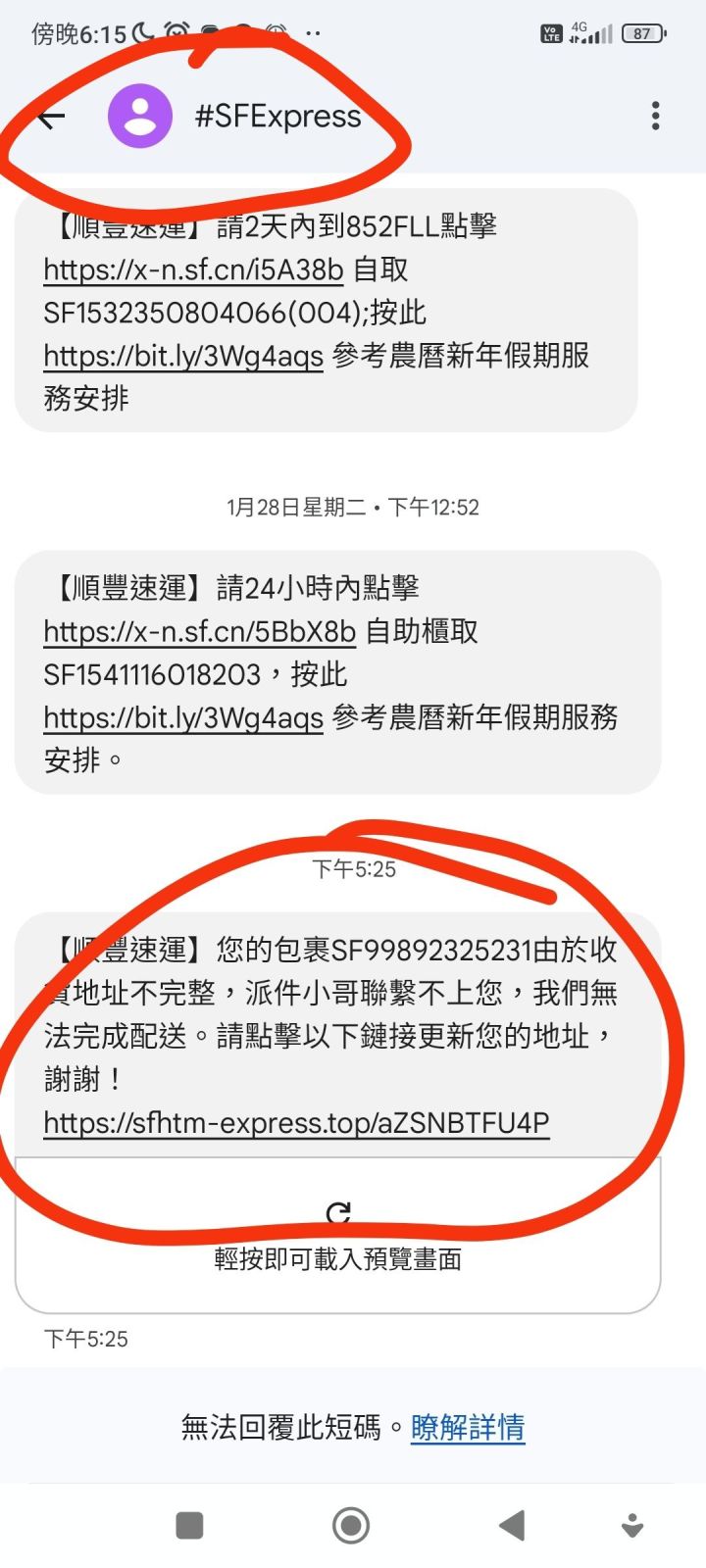This screenshot has height=1568, width=706.
Task: Open recent apps from the navigation bar
Action: [x=189, y=1525]
